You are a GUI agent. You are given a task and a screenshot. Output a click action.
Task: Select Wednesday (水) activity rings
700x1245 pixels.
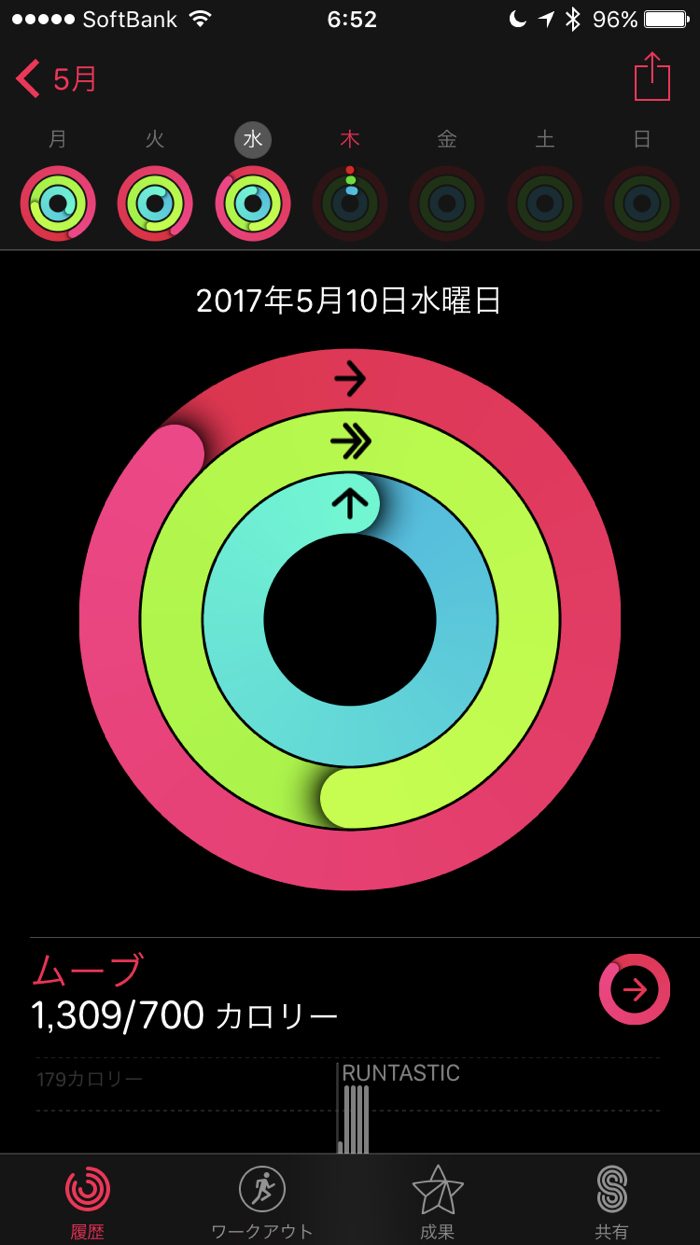253,203
